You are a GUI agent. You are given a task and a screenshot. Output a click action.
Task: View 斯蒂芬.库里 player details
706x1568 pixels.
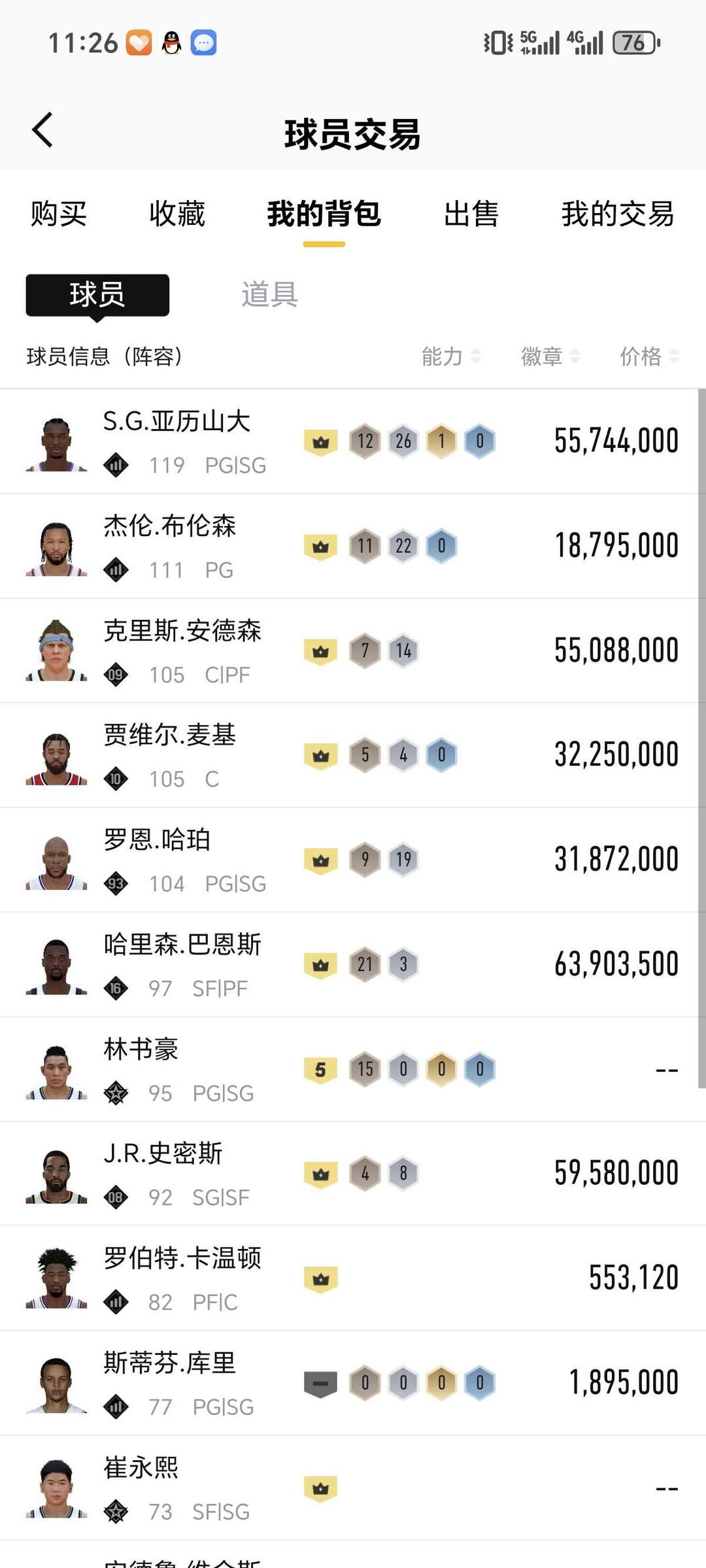tap(353, 1383)
